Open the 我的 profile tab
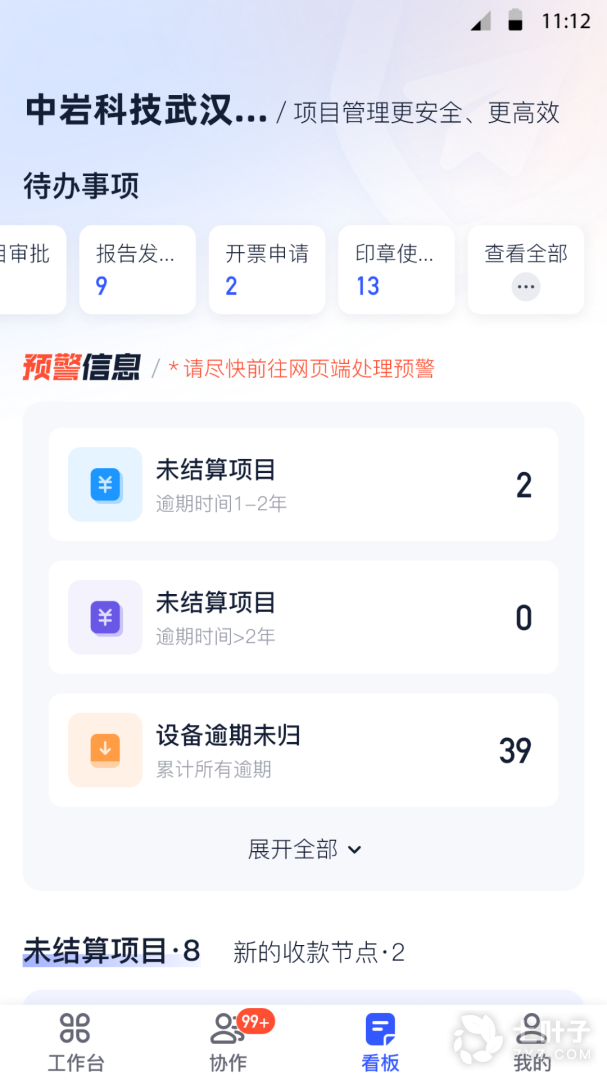Viewport: 607px width, 1080px height. [x=532, y=1040]
